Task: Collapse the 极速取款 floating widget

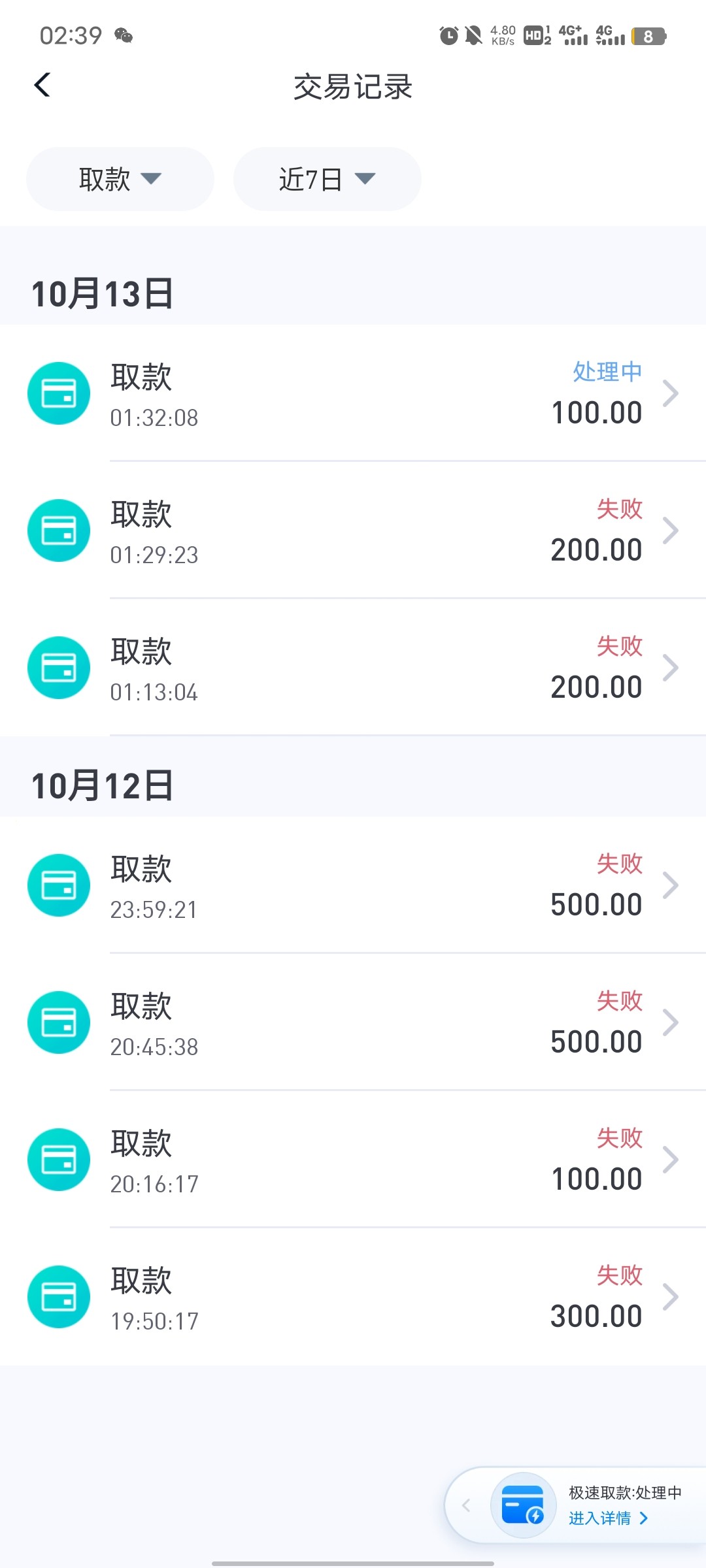Action: [466, 1506]
